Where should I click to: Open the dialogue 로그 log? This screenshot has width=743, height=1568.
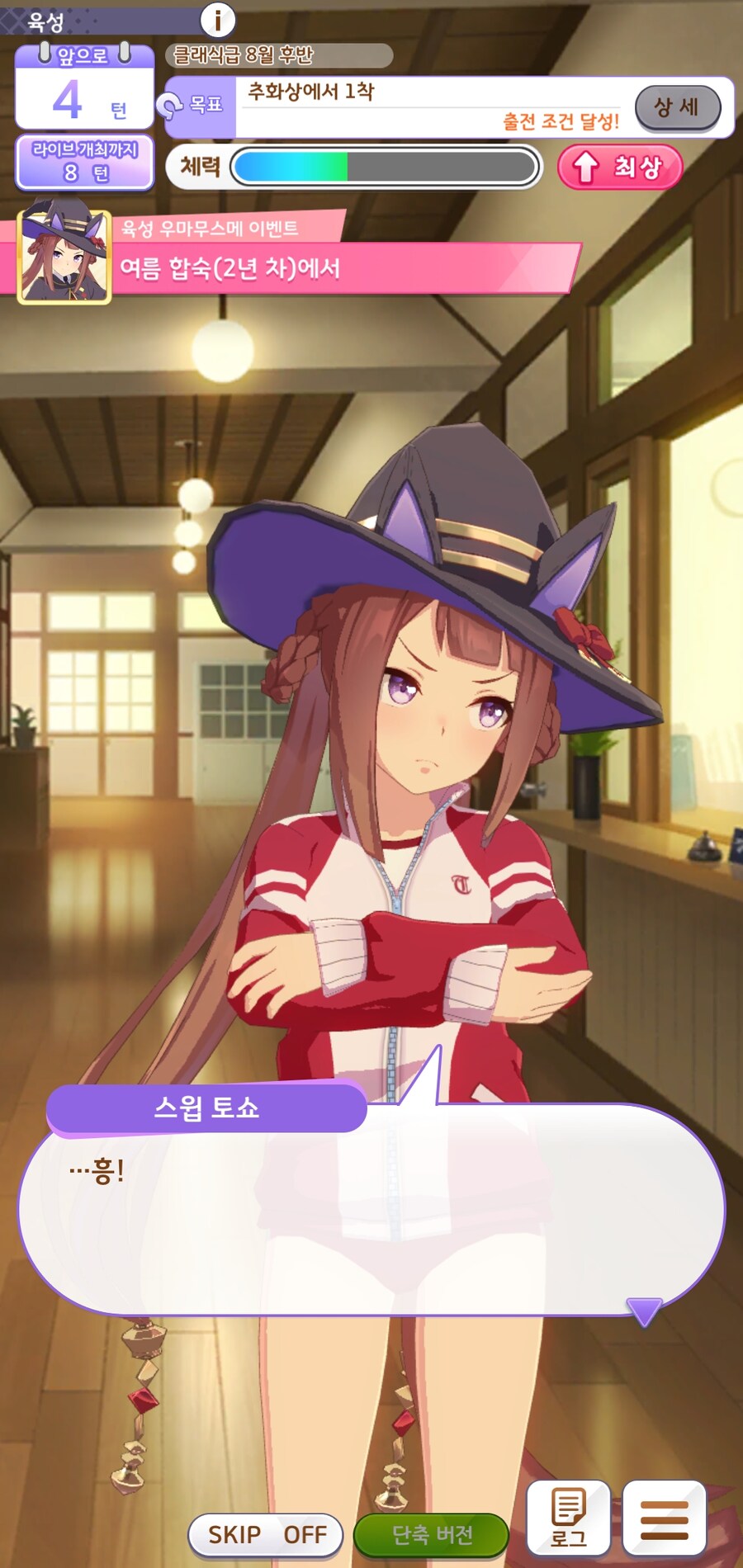(568, 1518)
